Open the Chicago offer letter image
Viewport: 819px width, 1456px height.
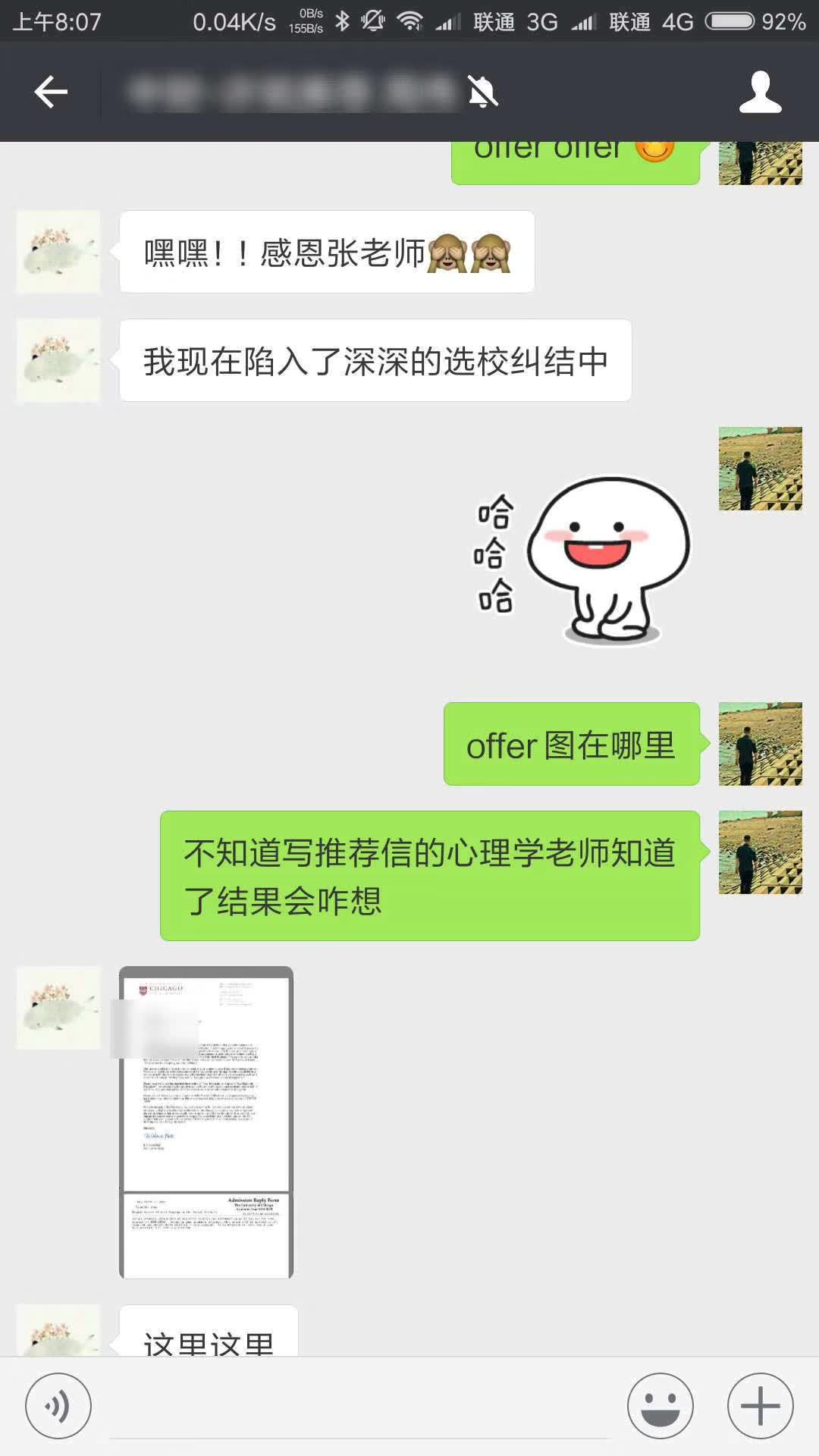(206, 1122)
